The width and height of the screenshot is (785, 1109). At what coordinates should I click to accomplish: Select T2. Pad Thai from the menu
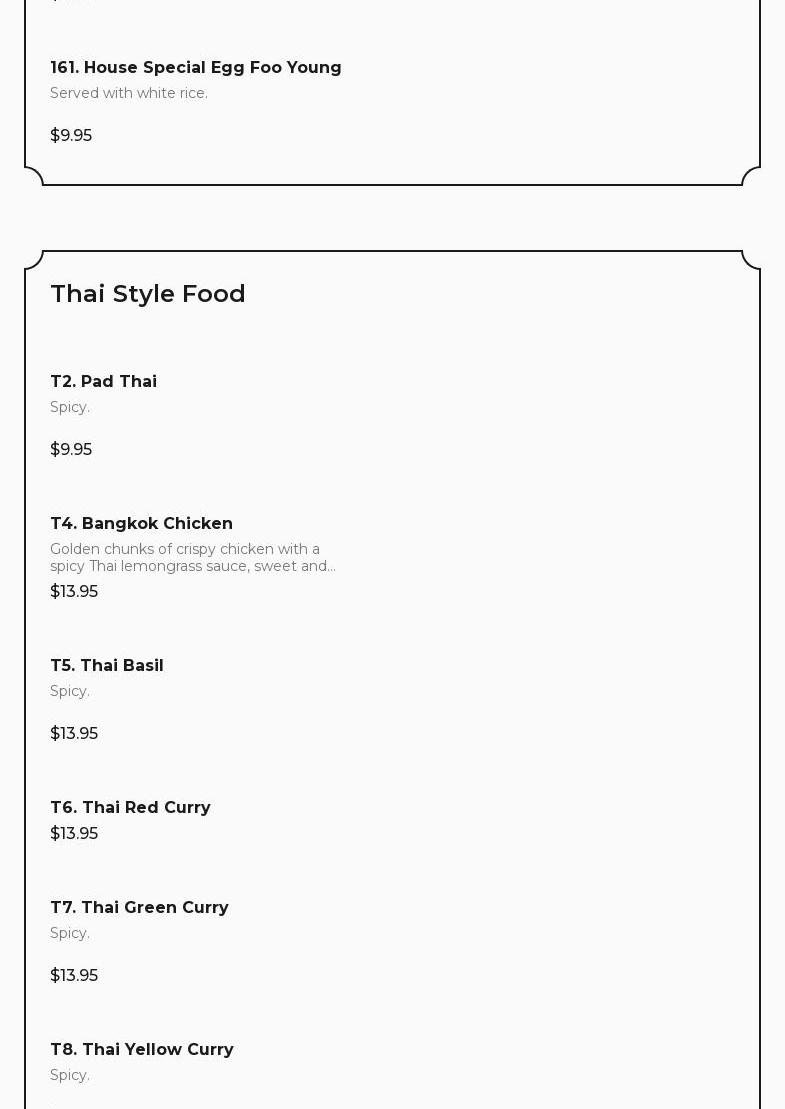(104, 382)
